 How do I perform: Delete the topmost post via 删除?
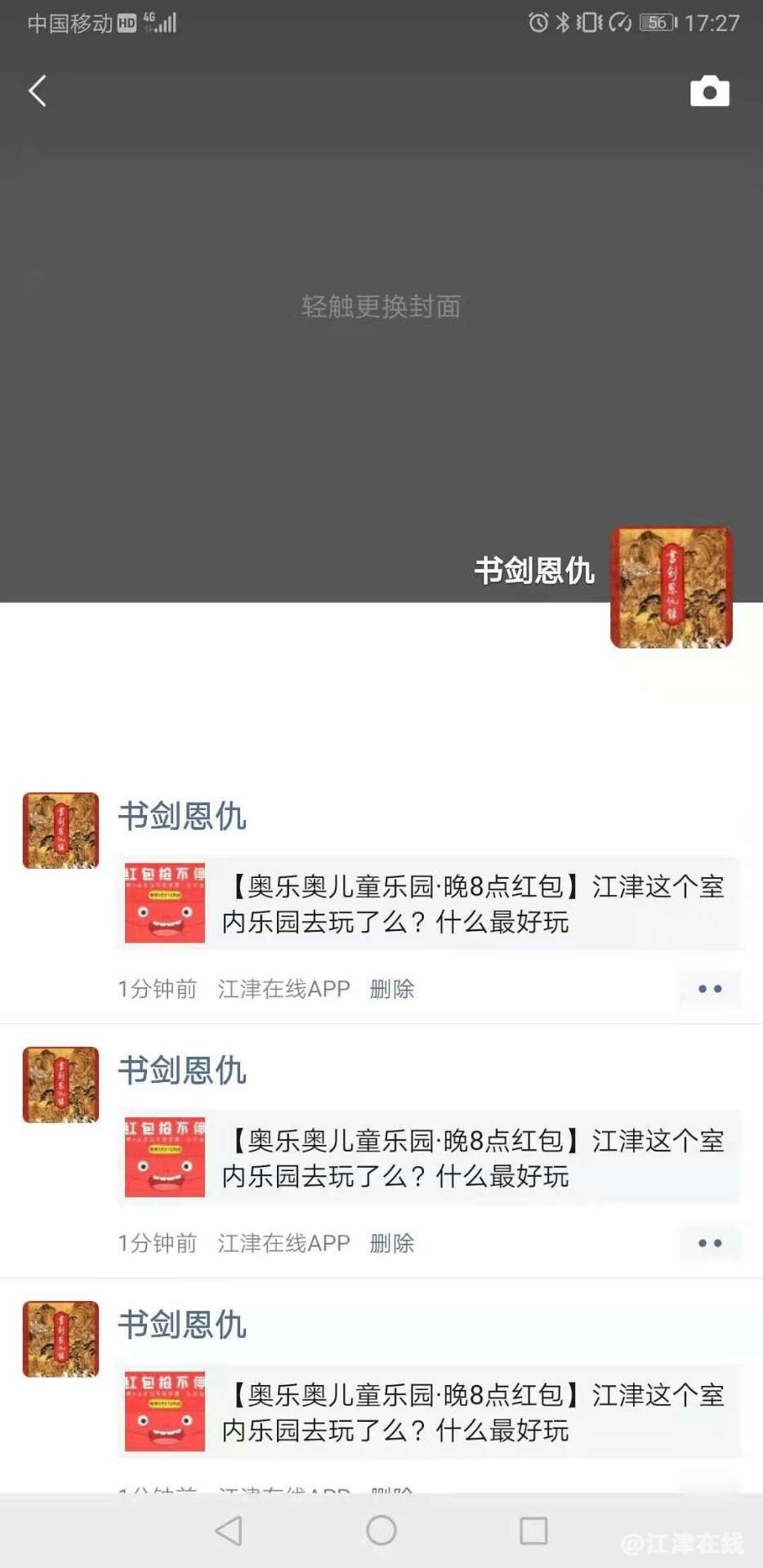tap(392, 989)
